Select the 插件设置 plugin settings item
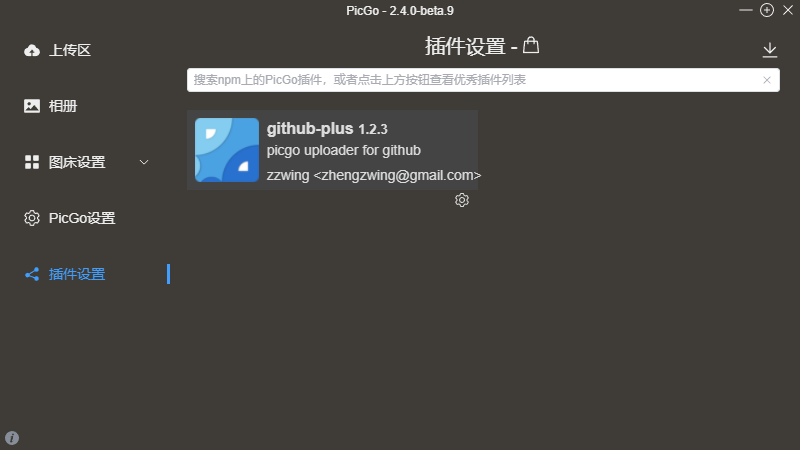Image resolution: width=800 pixels, height=450 pixels. coord(76,274)
